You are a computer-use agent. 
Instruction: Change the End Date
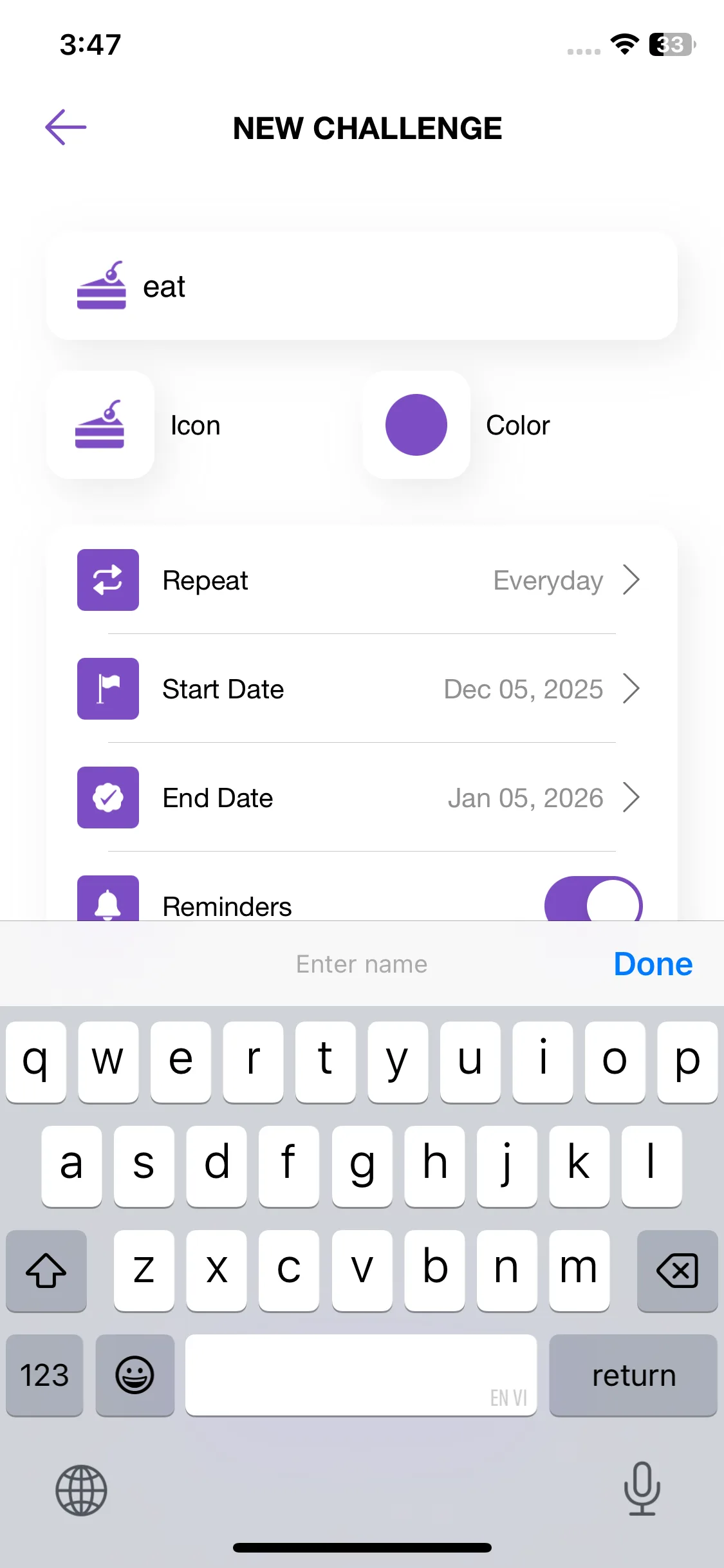(360, 798)
